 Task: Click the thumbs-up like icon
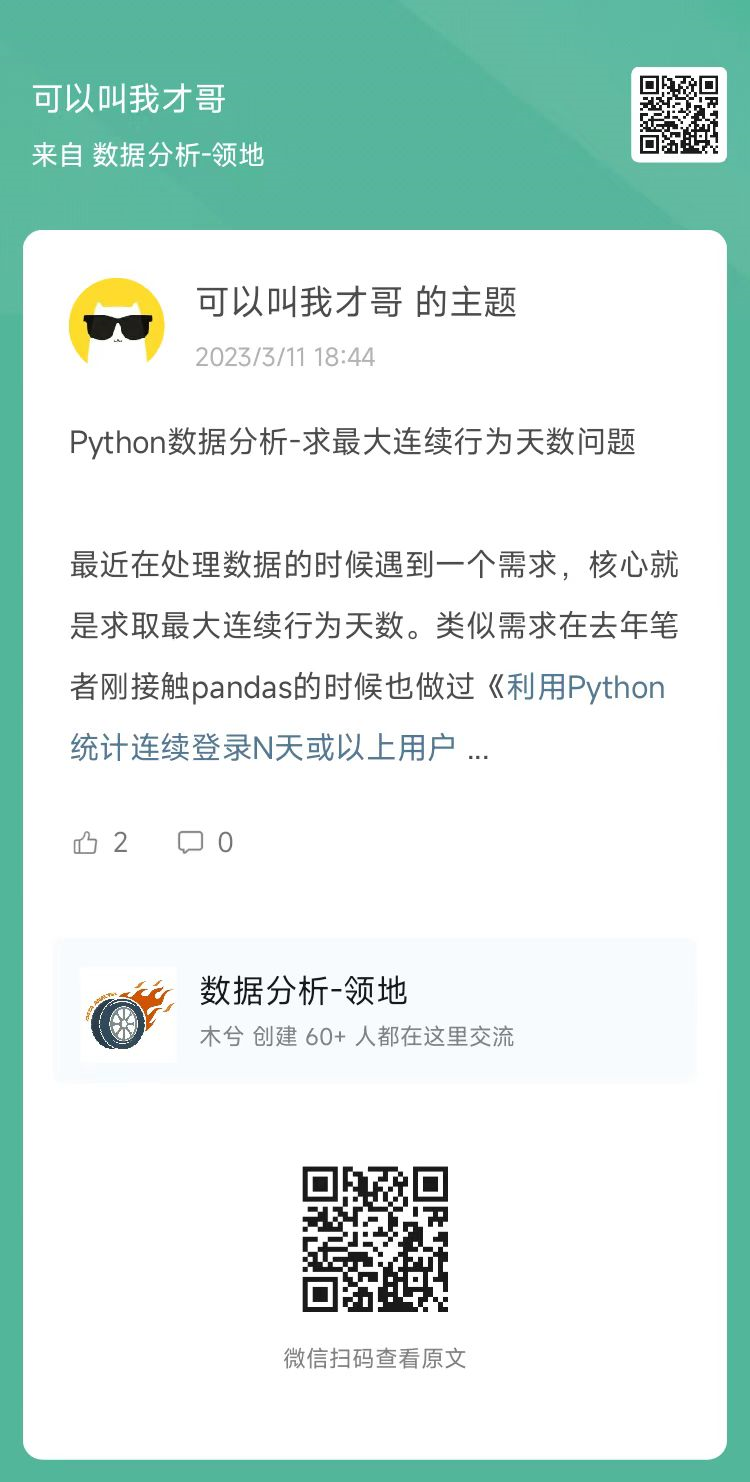pyautogui.click(x=85, y=842)
